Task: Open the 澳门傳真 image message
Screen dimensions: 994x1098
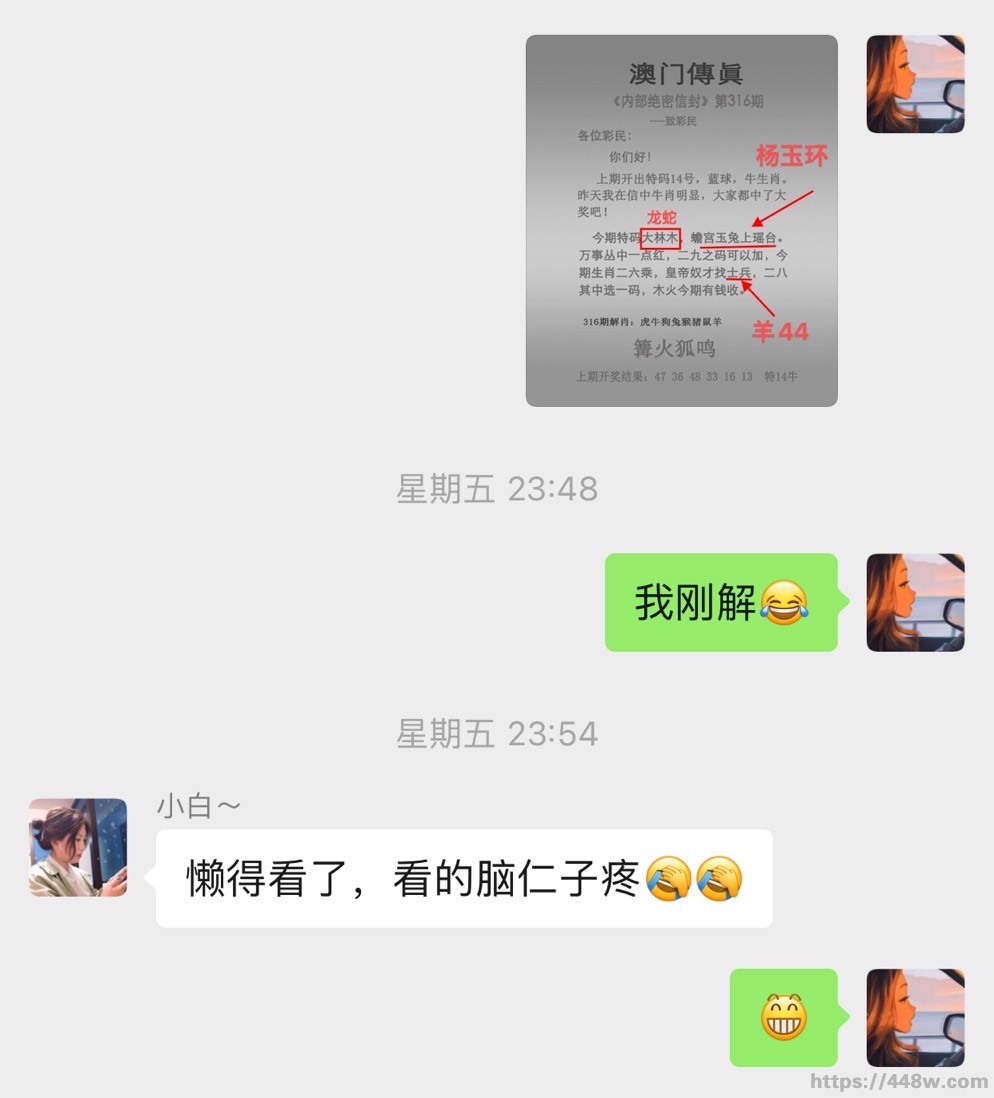Action: [681, 221]
